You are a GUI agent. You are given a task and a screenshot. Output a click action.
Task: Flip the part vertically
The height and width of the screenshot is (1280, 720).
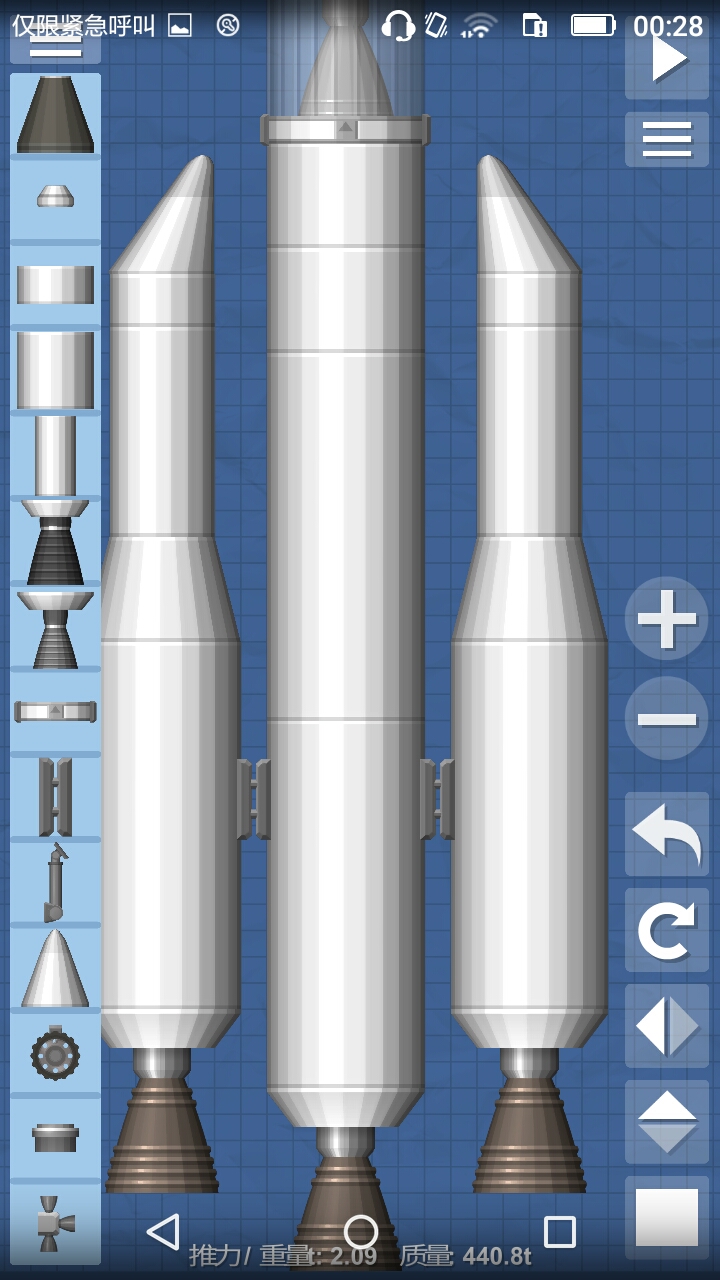click(666, 1121)
